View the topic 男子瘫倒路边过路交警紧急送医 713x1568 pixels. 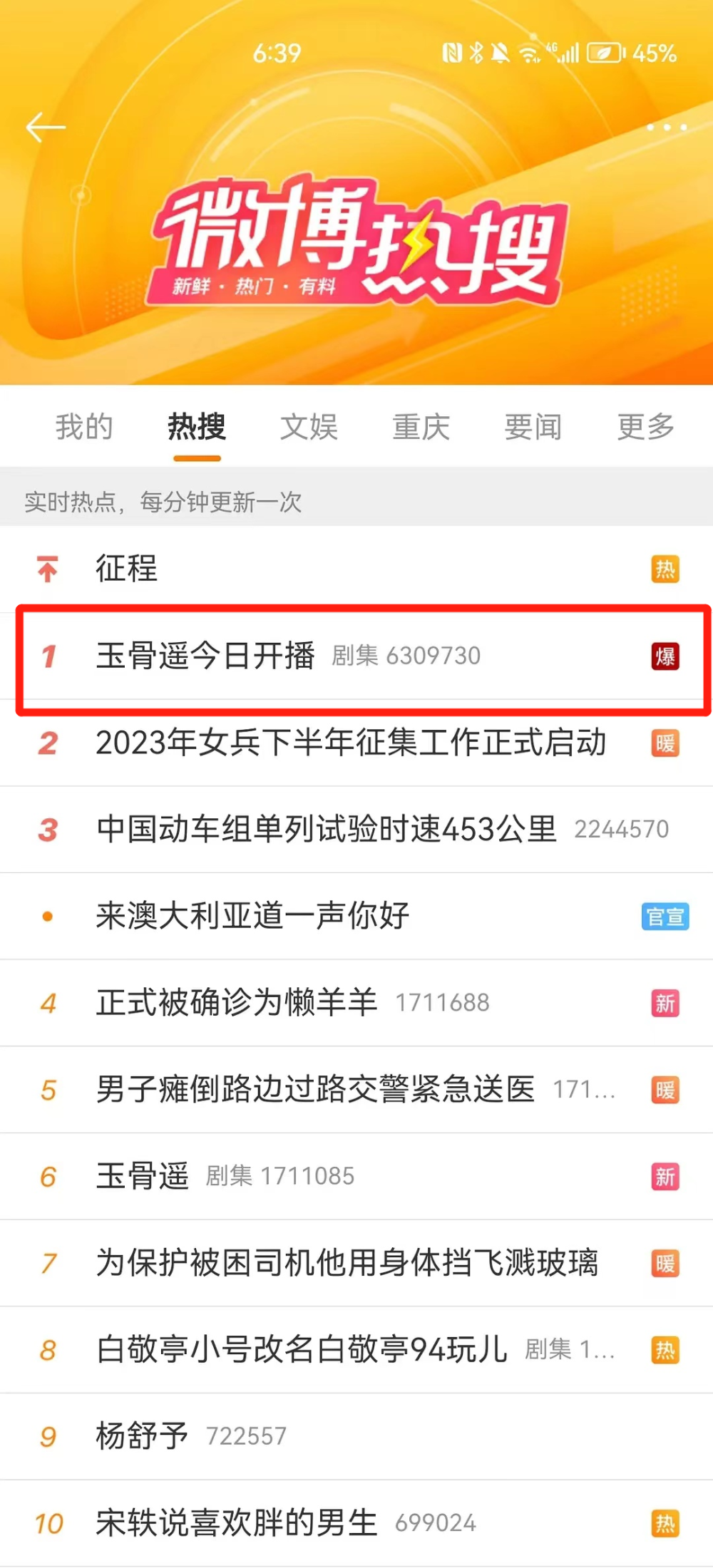pos(315,1090)
